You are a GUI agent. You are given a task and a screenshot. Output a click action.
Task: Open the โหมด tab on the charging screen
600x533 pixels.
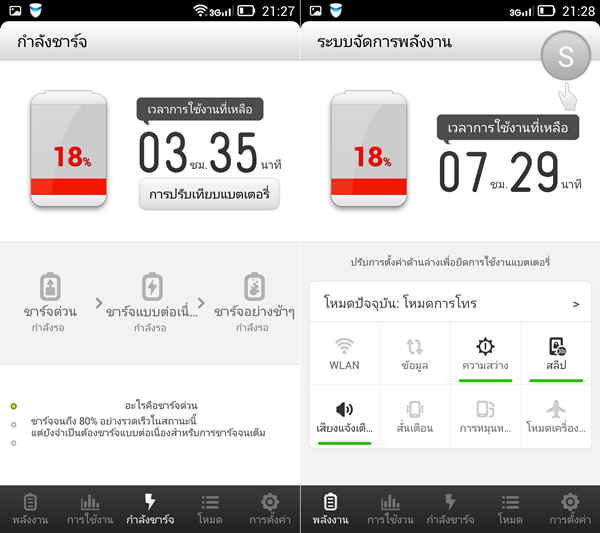click(x=210, y=509)
